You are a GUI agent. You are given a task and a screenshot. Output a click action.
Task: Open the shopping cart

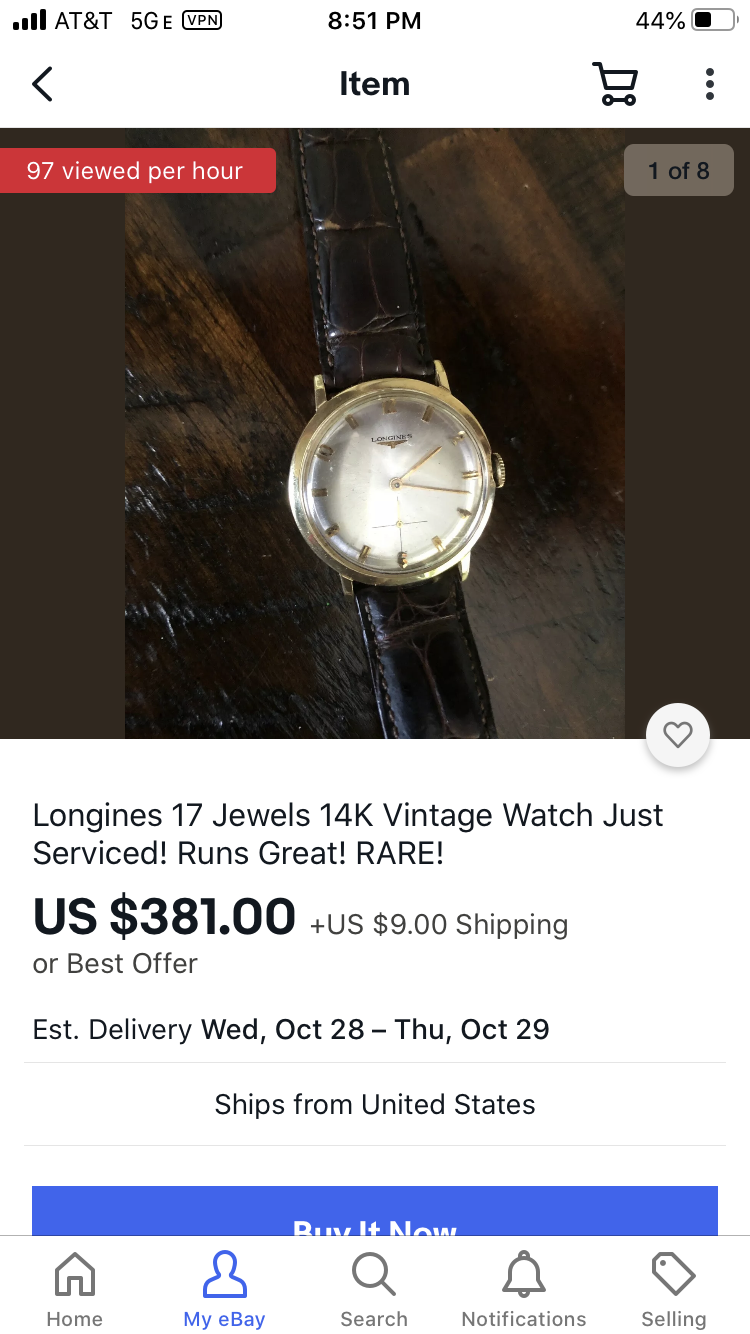(615, 85)
